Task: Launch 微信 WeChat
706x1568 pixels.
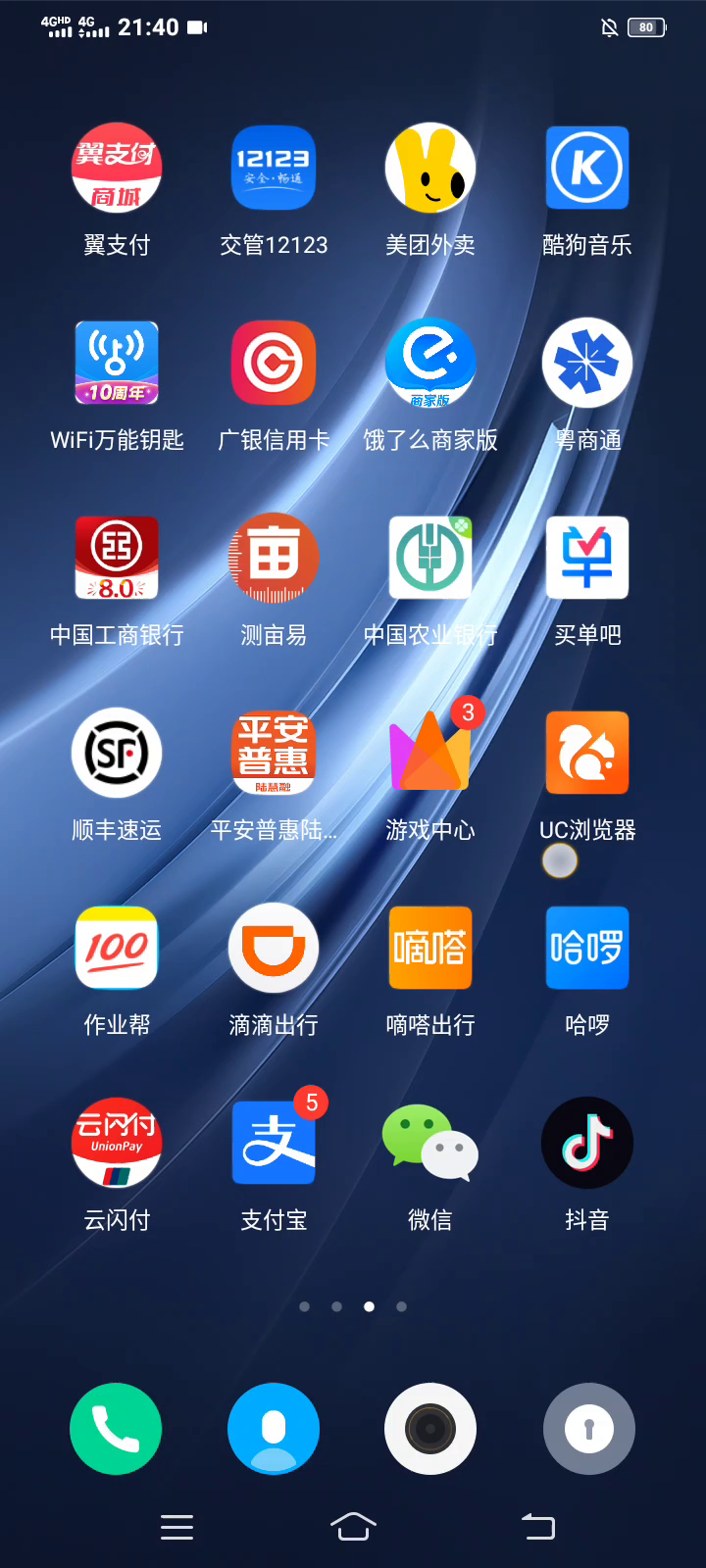Action: [430, 1143]
